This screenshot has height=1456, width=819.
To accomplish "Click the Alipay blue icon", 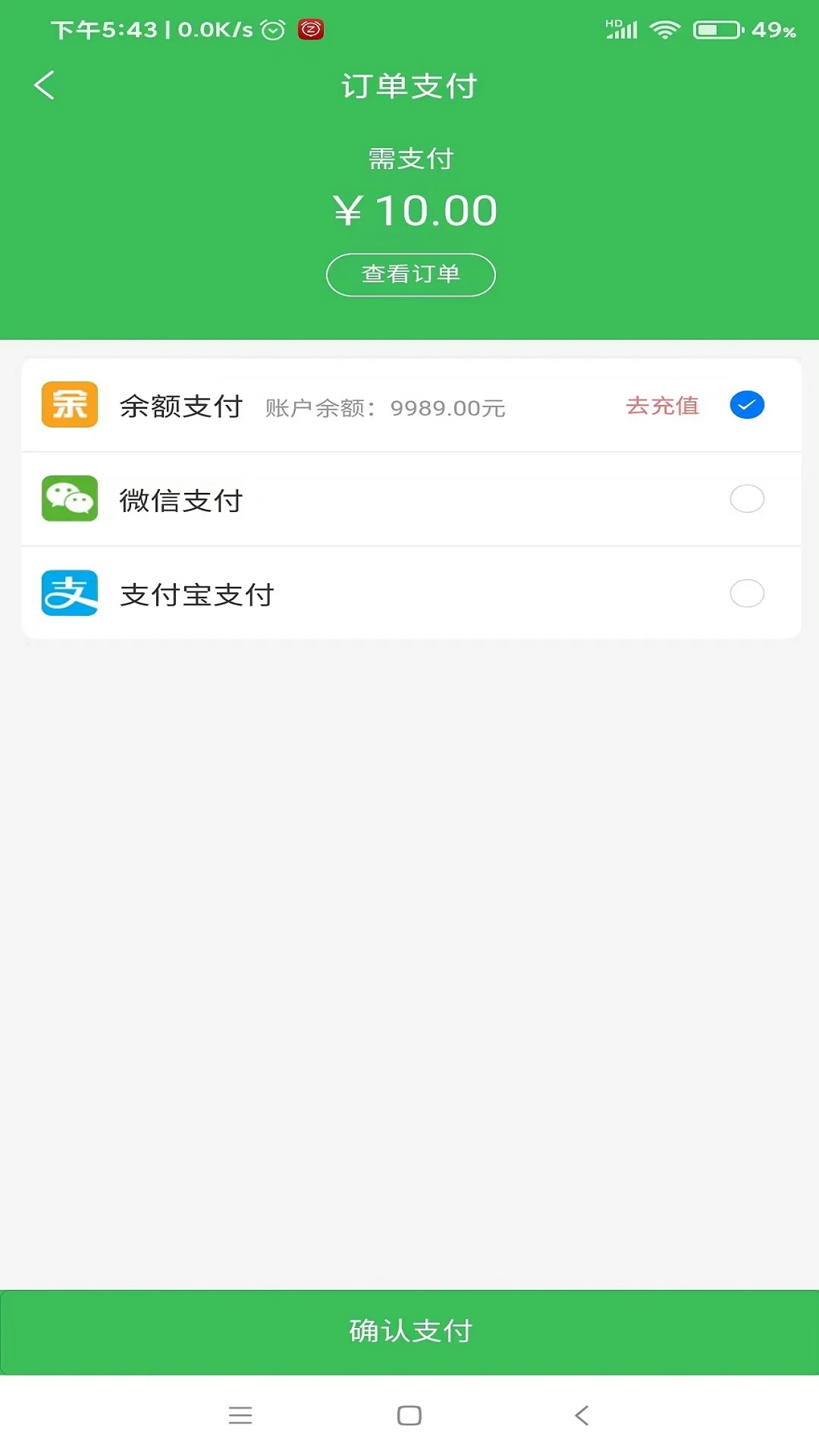I will coord(69,593).
